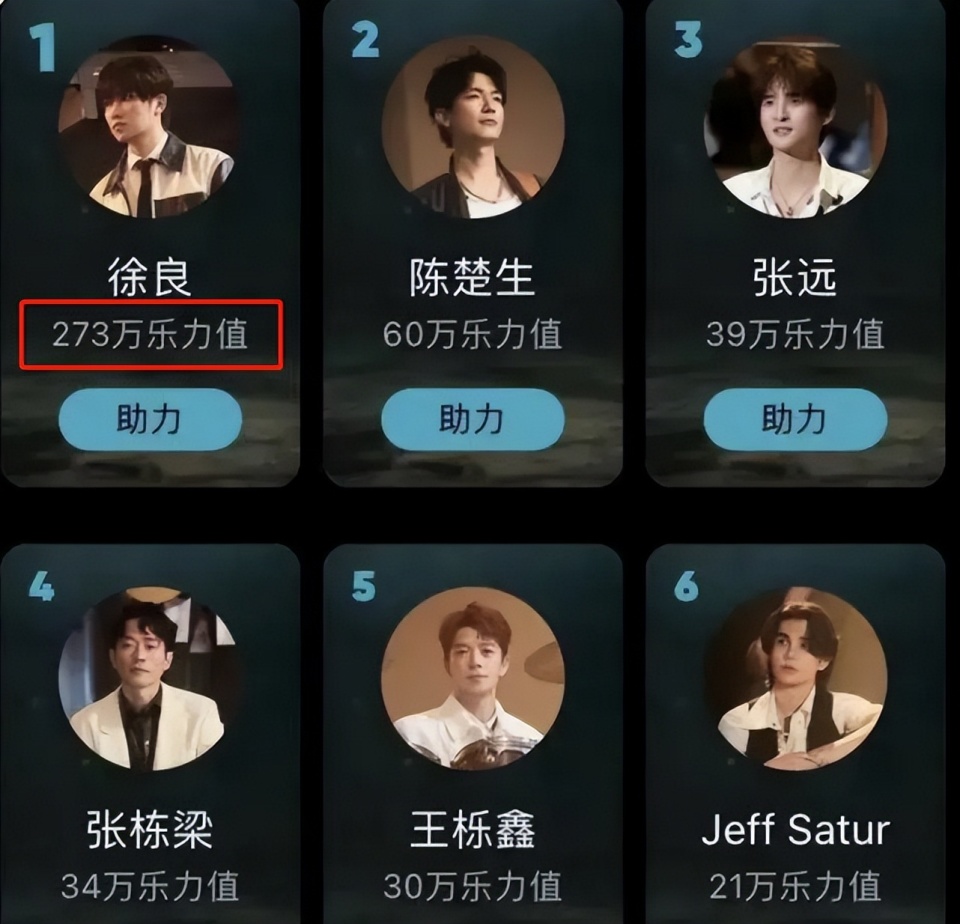Open 陈楚生's profile picture

click(x=472, y=128)
